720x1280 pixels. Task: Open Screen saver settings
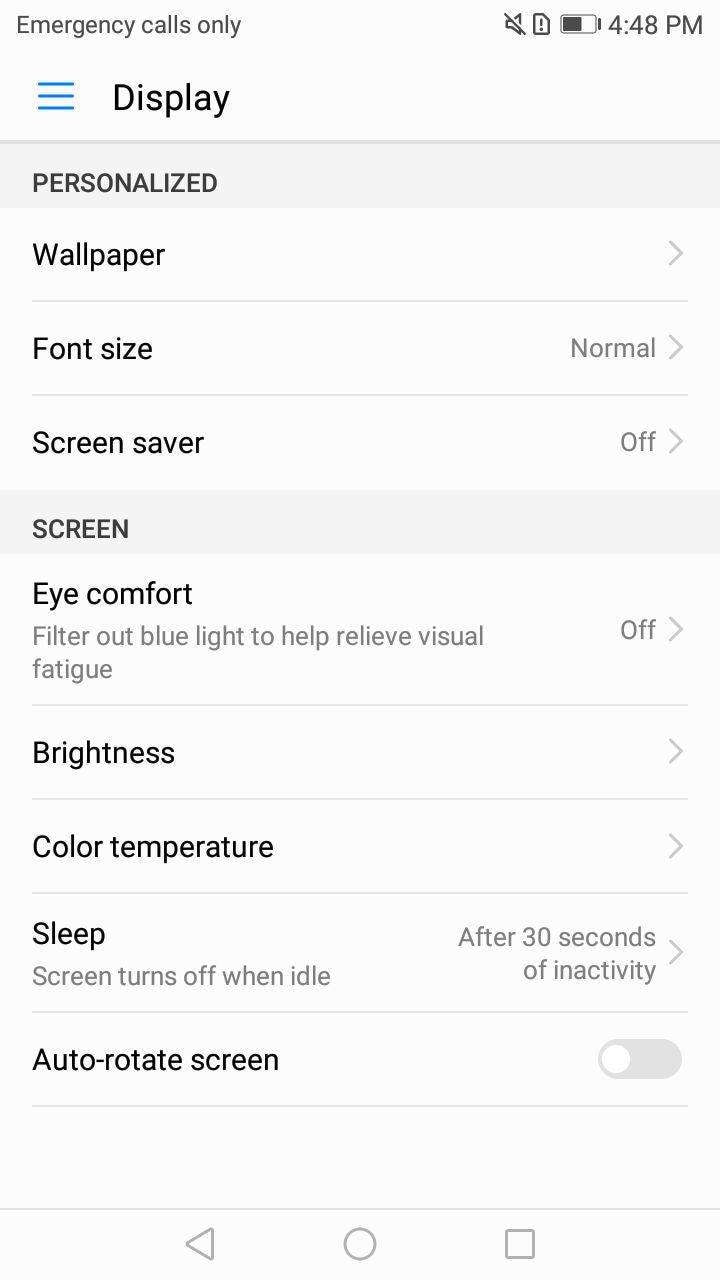(x=359, y=442)
